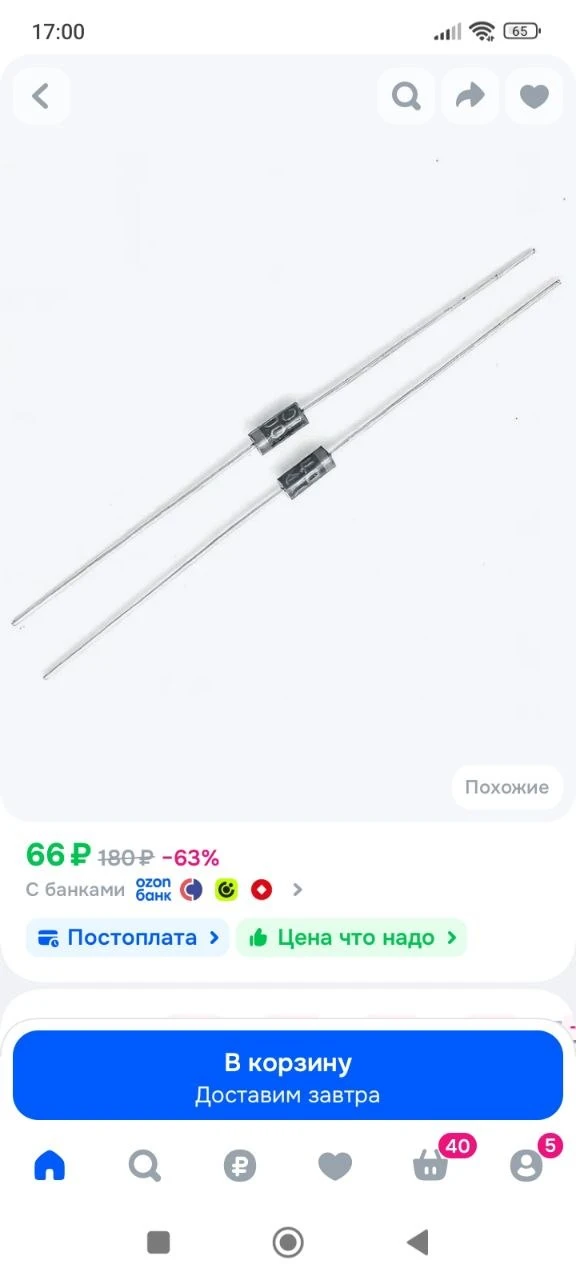The image size is (576, 1280).
Task: Go back using the top-left arrow
Action: click(x=41, y=96)
